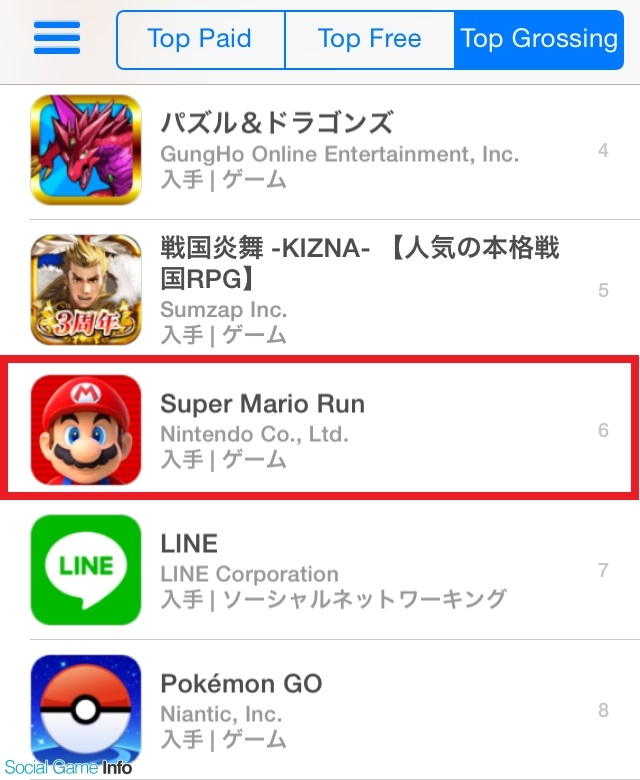Switch to the Top Paid tab

[200, 40]
